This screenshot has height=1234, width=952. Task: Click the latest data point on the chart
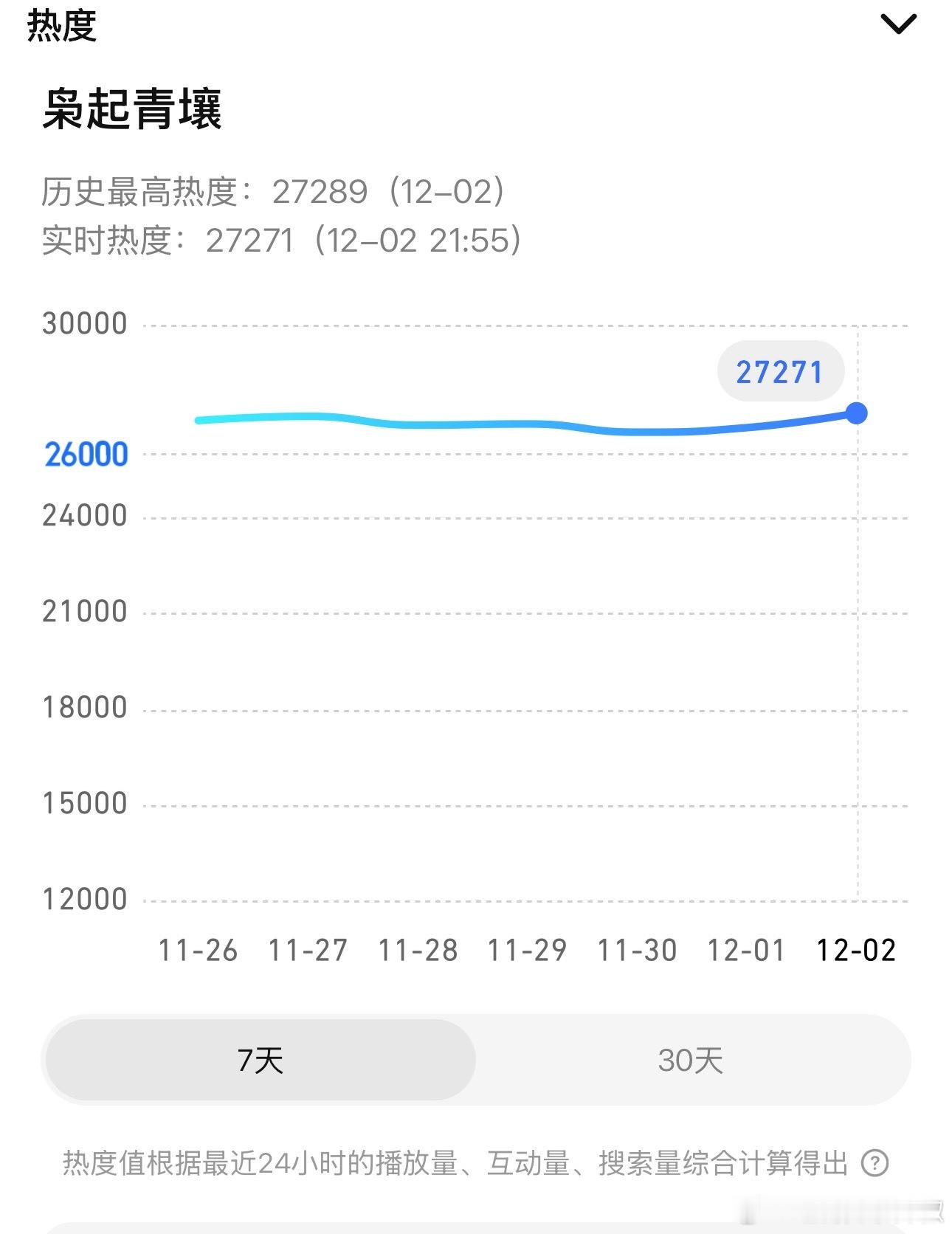tap(856, 413)
